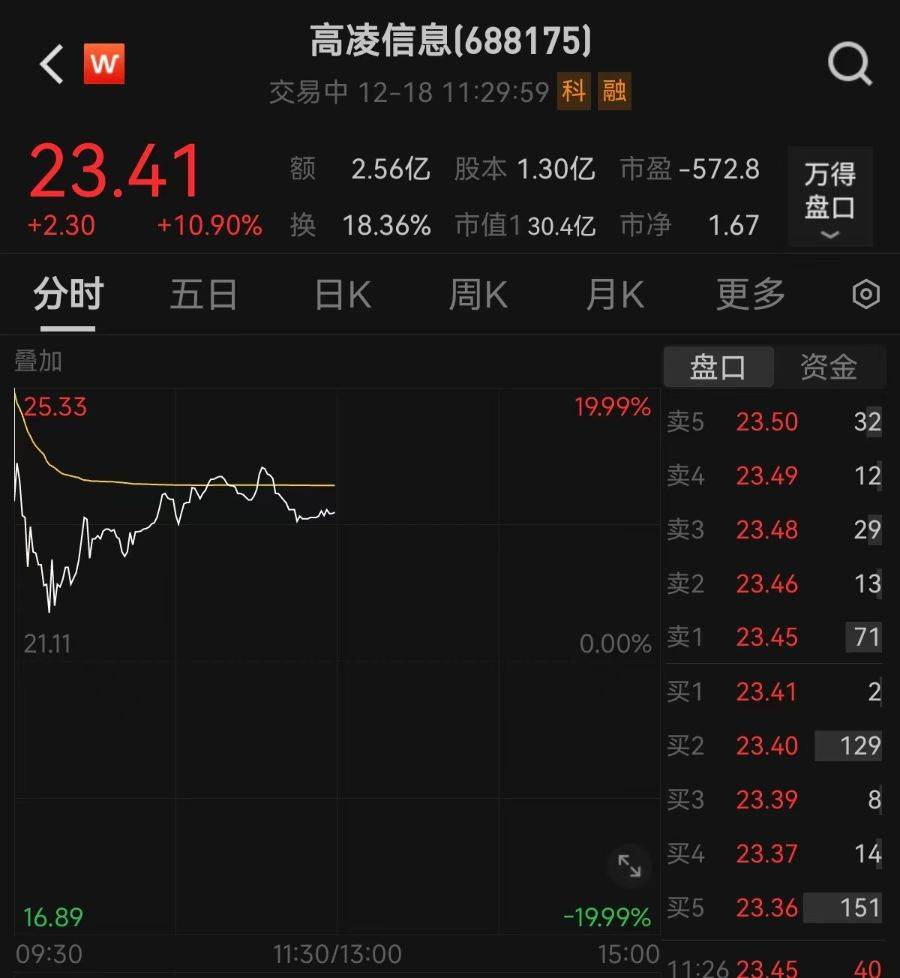The image size is (900, 978).
Task: Tap the red W Wind logo button
Action: [104, 65]
